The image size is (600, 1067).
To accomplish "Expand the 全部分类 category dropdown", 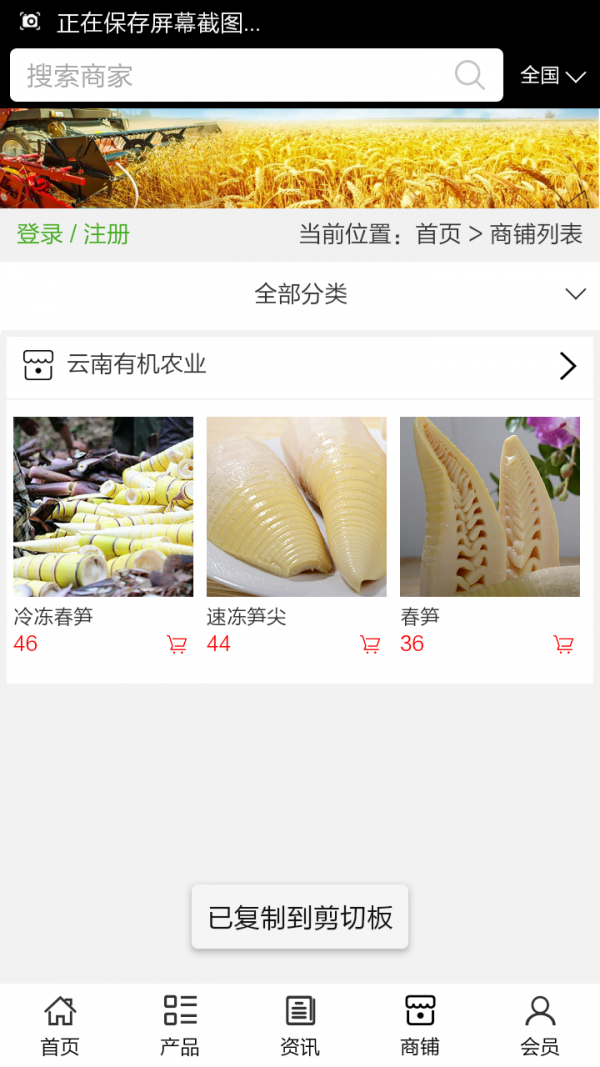I will pos(300,294).
